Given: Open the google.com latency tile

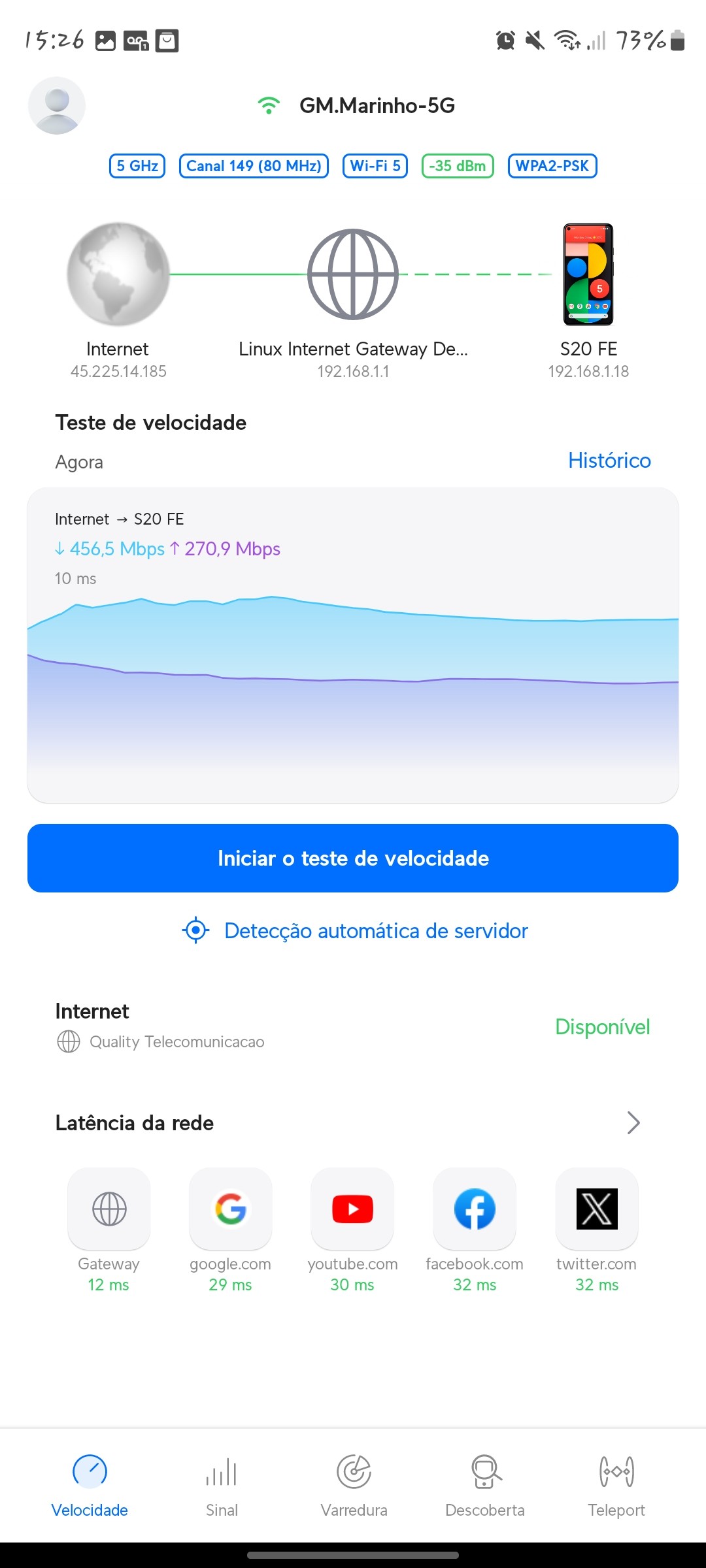Looking at the screenshot, I should pos(231,1209).
